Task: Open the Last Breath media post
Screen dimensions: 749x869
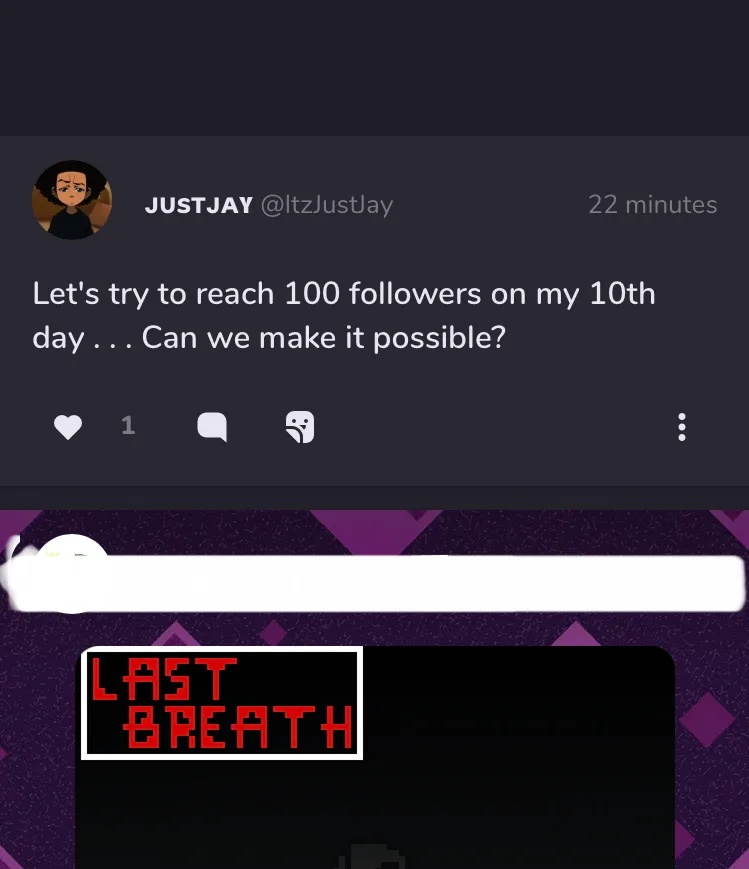Action: (x=375, y=760)
